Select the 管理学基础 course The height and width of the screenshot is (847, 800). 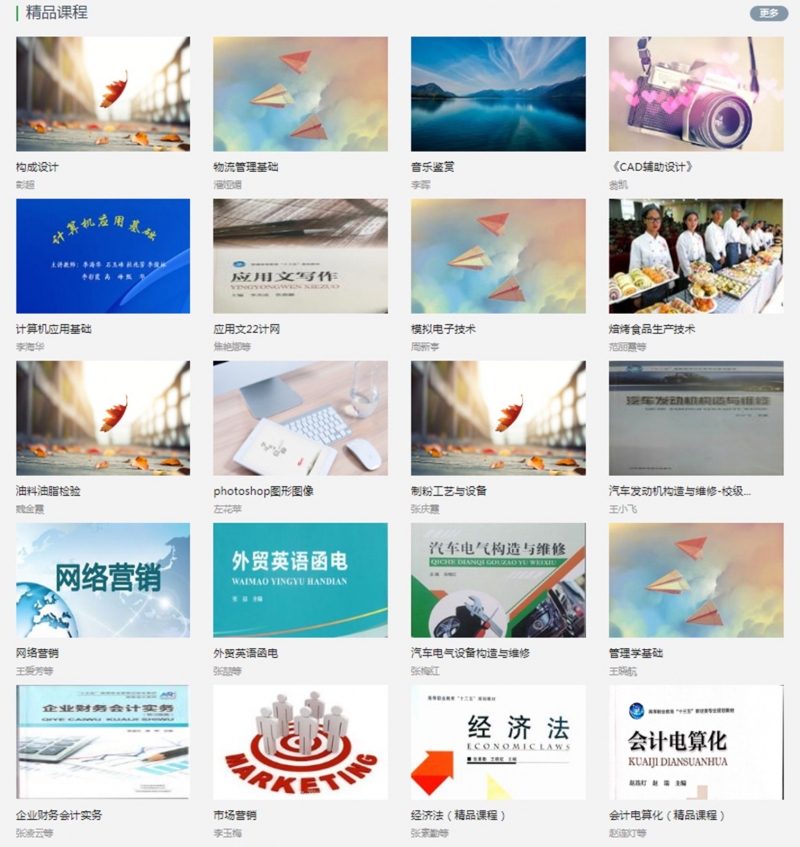pos(696,580)
